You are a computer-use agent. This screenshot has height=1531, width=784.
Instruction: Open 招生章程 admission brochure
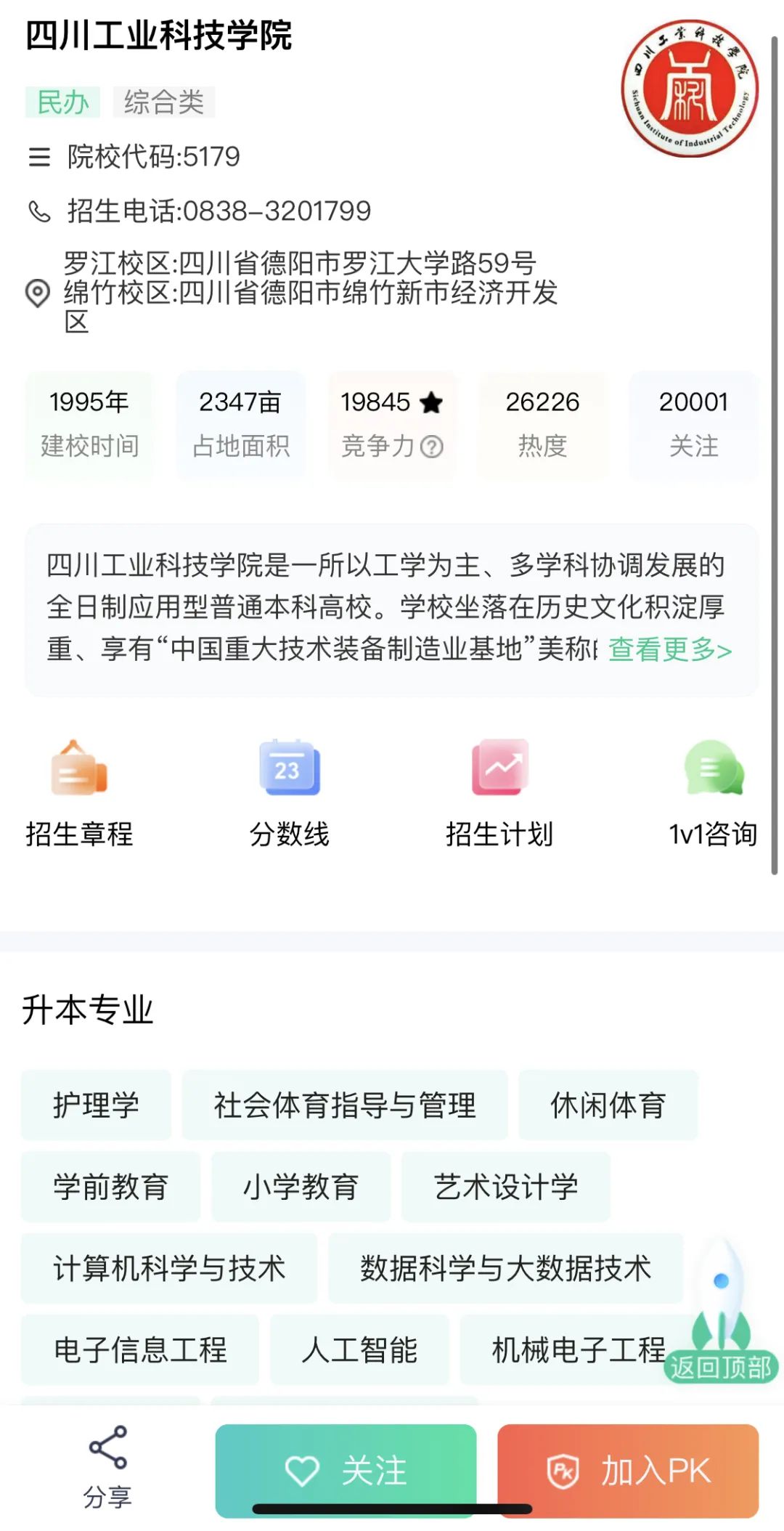tap(79, 795)
